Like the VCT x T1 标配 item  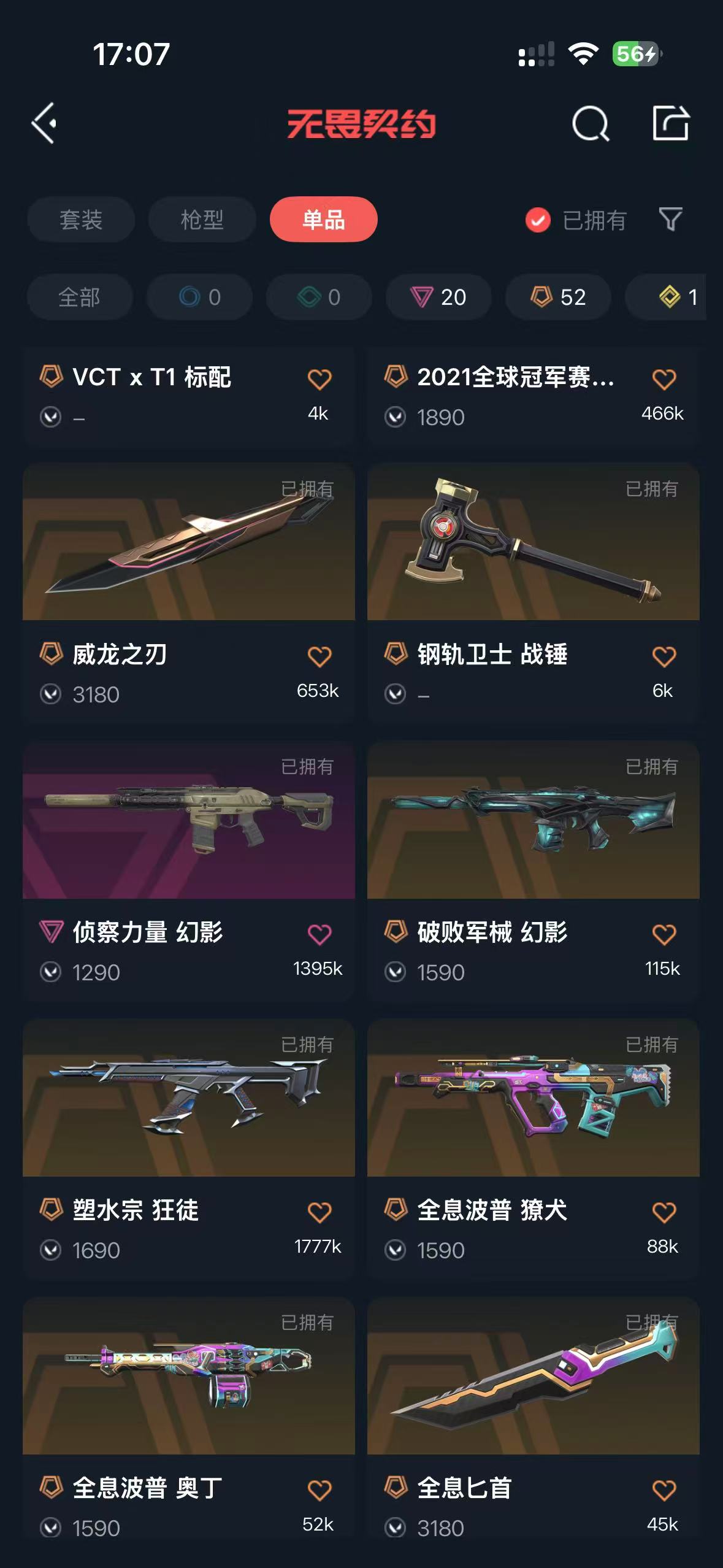(319, 379)
